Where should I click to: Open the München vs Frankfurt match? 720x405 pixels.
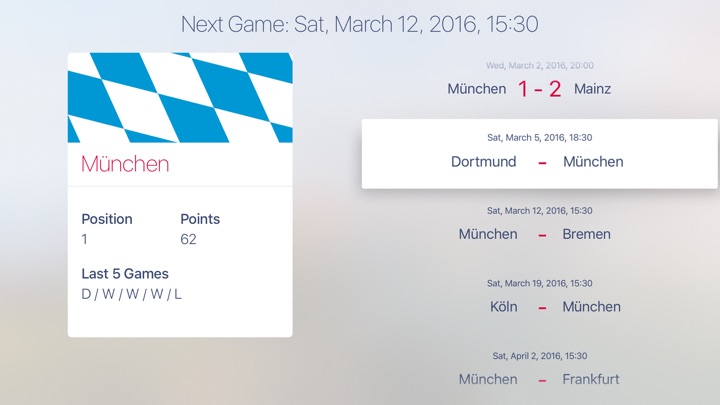(540, 372)
